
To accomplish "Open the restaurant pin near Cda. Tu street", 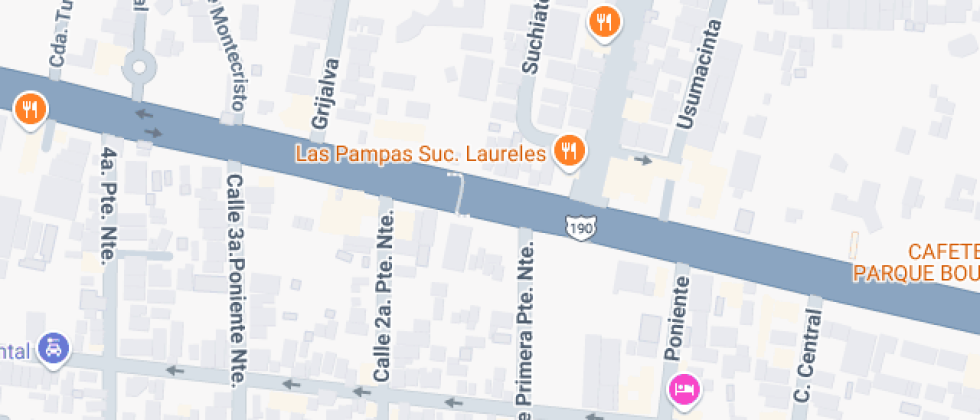I will [30, 108].
